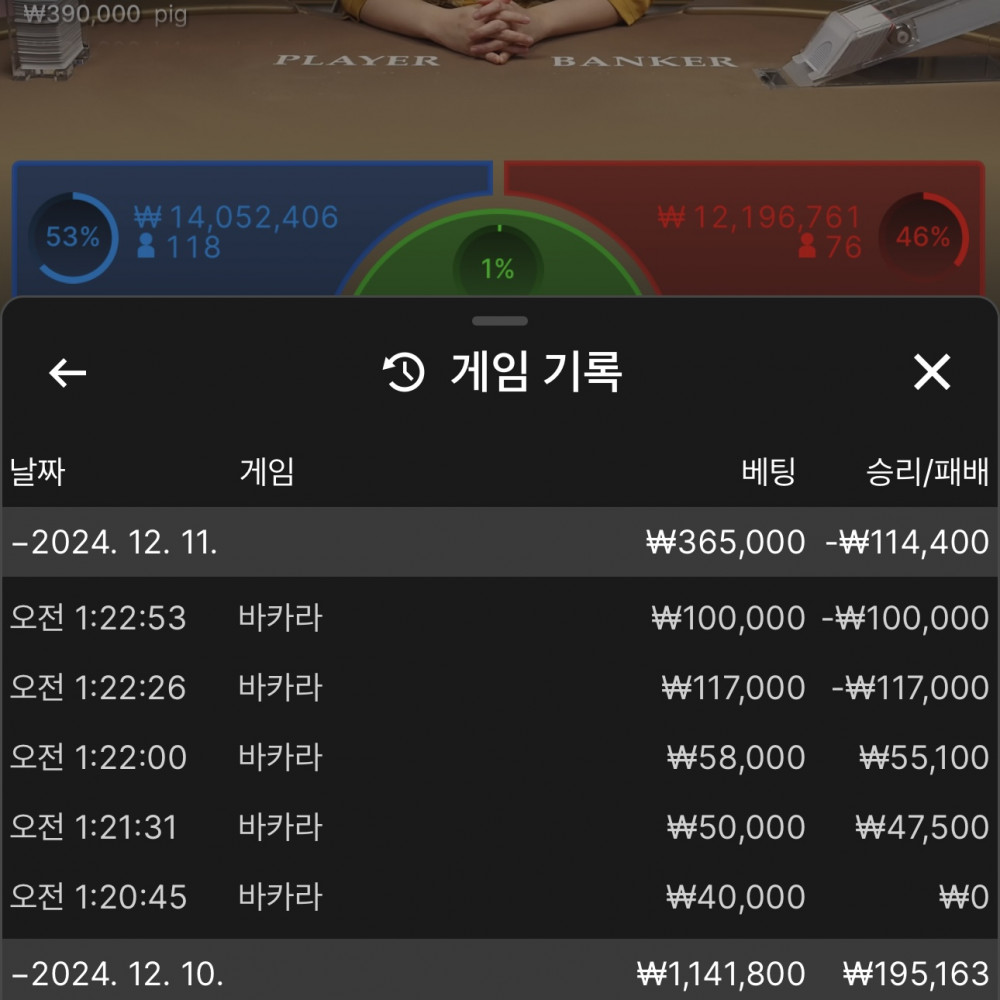
Task: Open the 오전 1:21:31 baccarat record
Action: point(500,828)
